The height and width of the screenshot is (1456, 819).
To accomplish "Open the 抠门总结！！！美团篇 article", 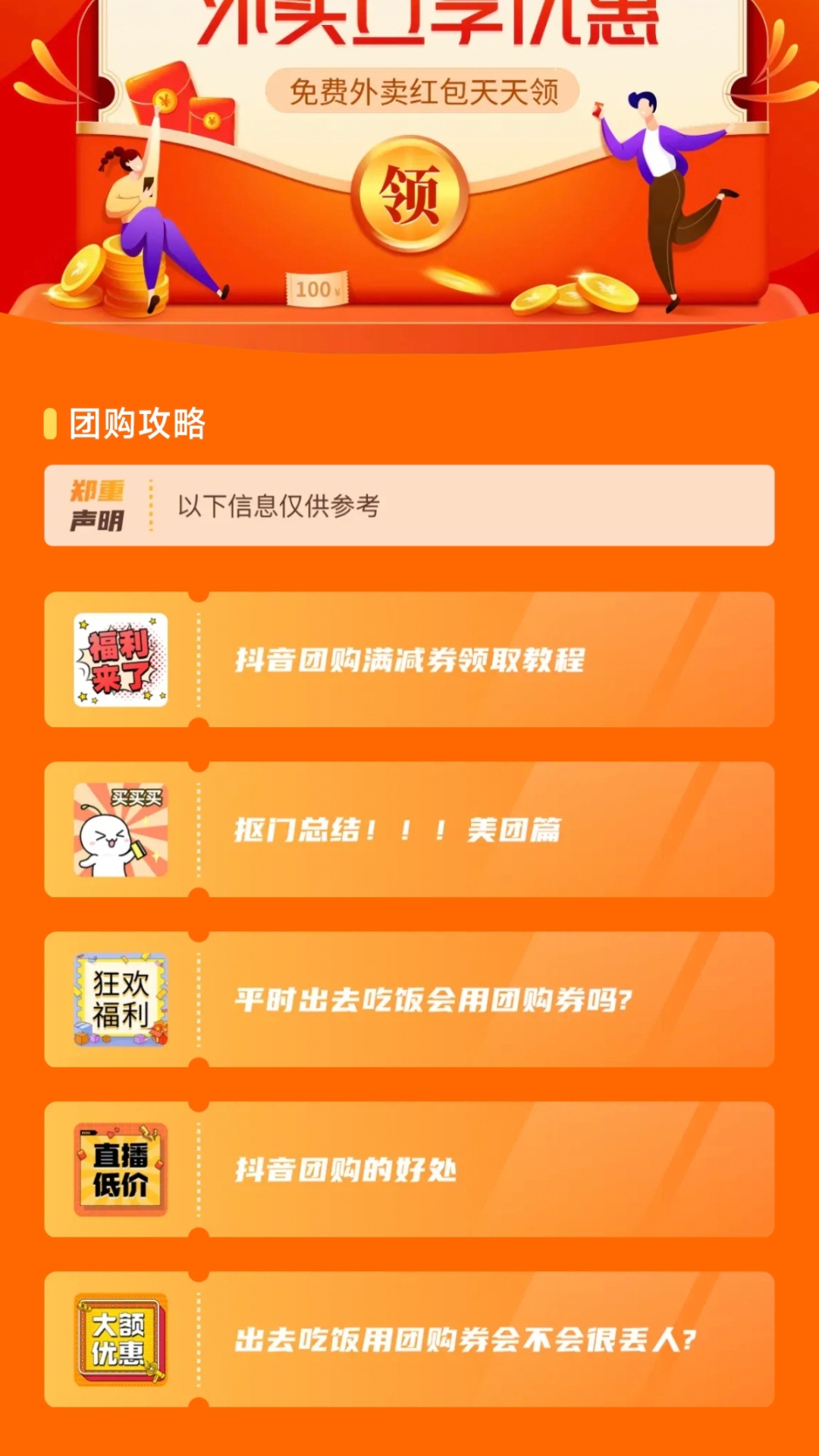I will (x=409, y=830).
